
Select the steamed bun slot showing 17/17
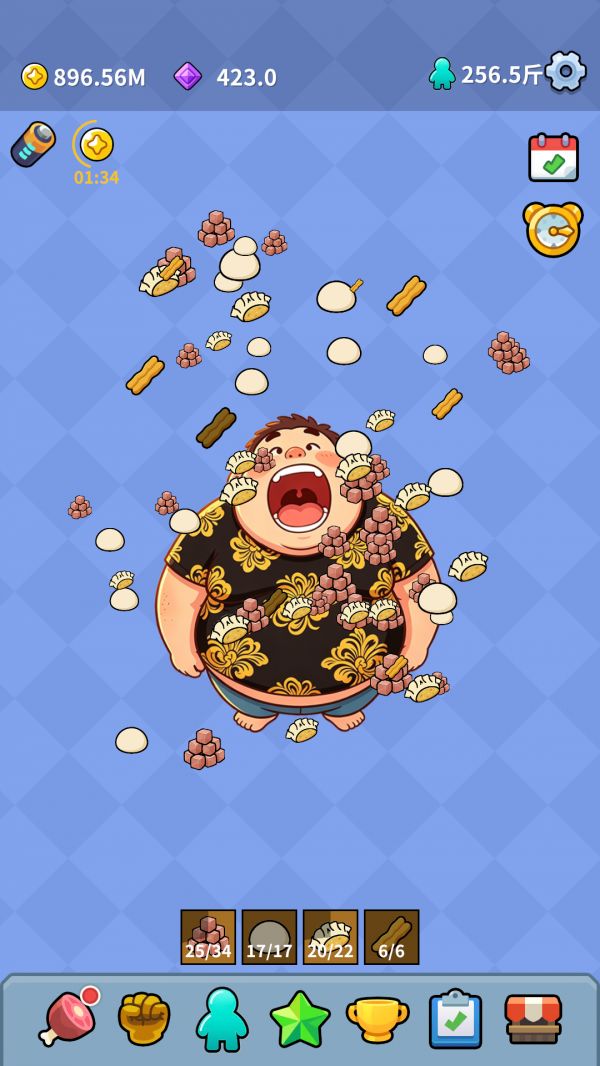pyautogui.click(x=269, y=937)
